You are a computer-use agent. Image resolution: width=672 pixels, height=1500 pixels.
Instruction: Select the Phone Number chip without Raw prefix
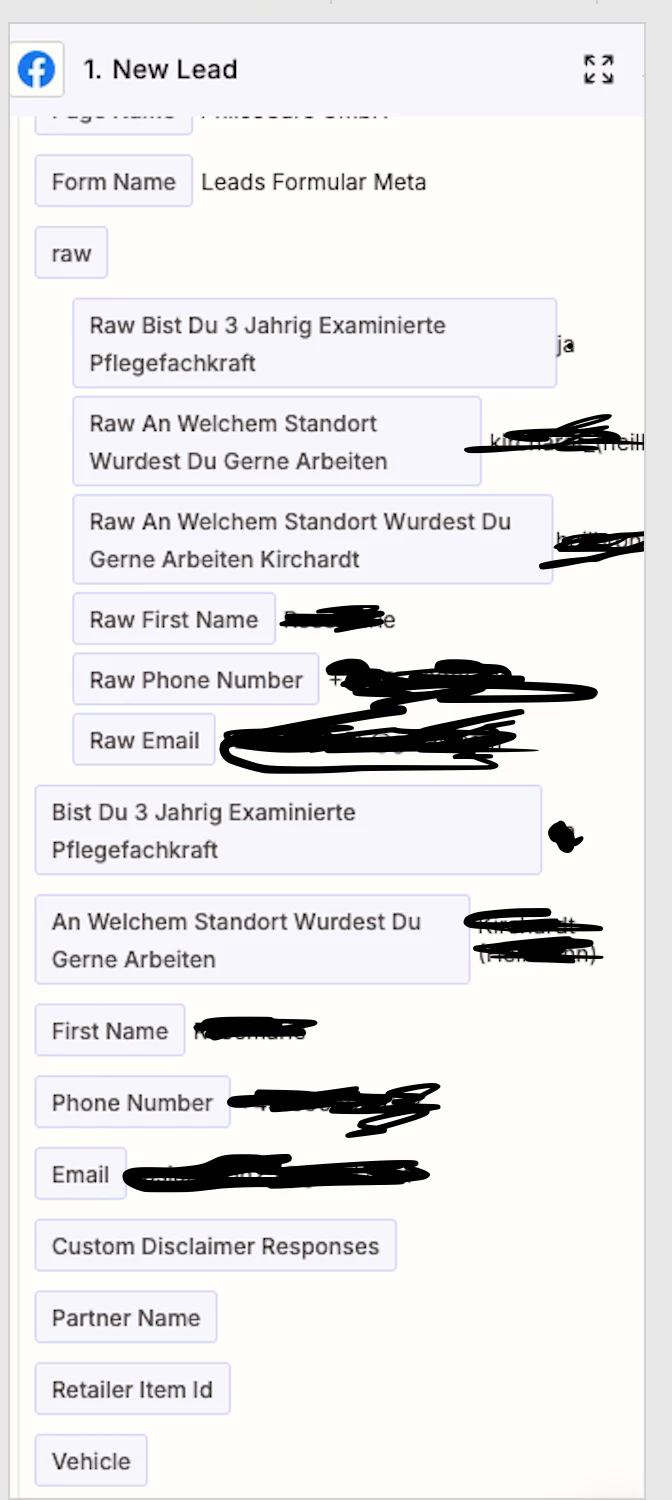(132, 1102)
